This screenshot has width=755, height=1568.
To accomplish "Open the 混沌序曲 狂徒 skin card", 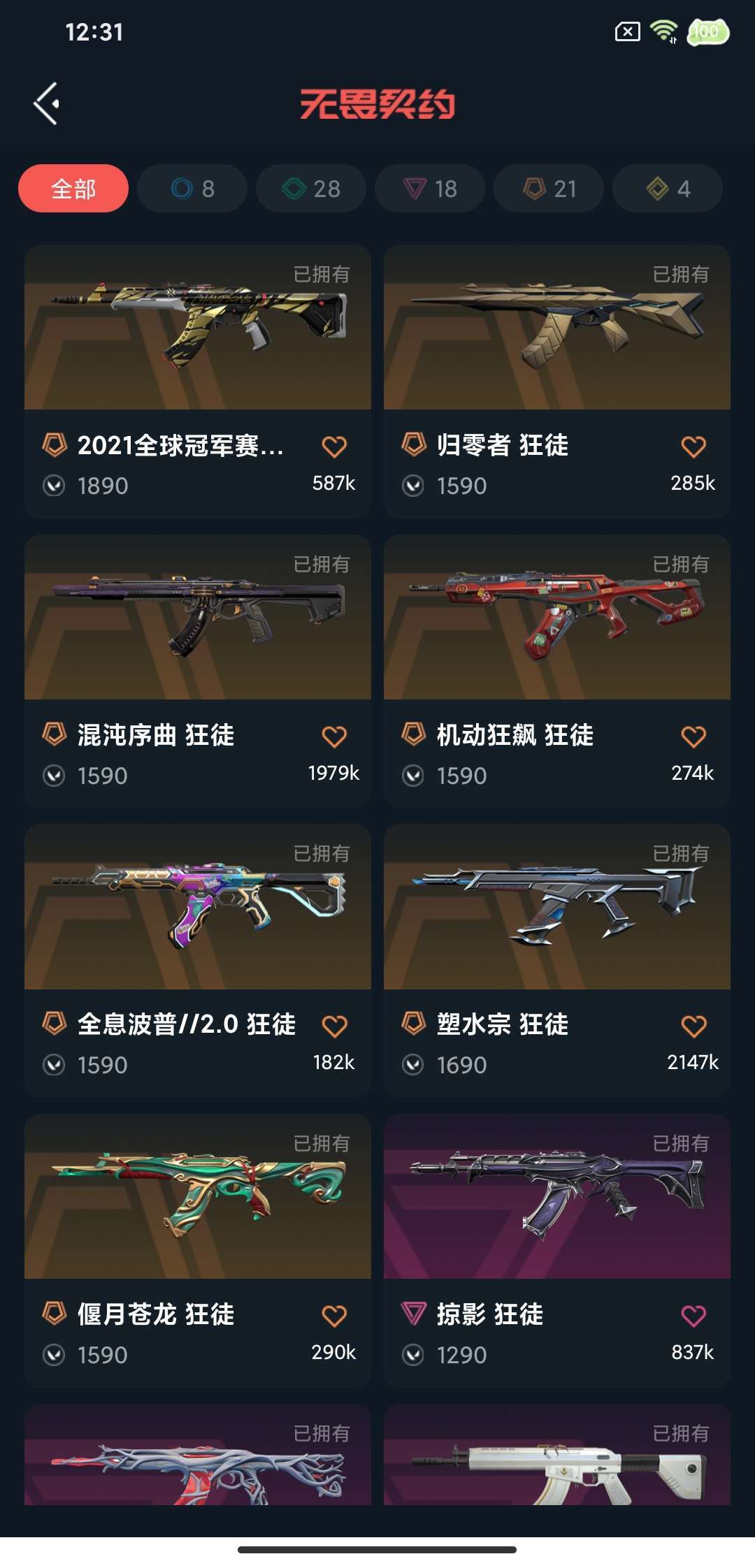I will 198,671.
